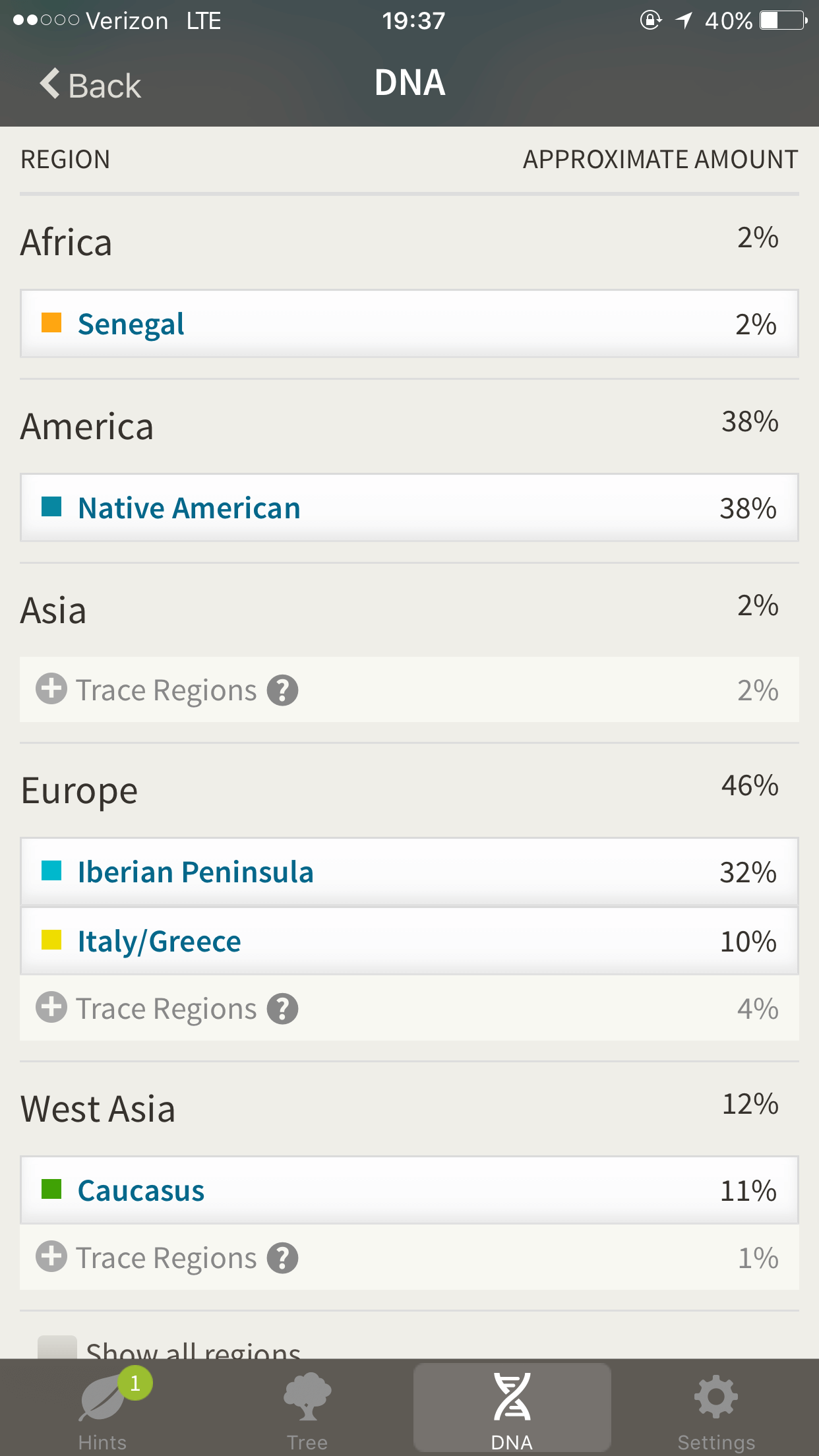The image size is (819, 1456).
Task: Tap the plus icon for Asia Trace Regions
Action: [51, 690]
